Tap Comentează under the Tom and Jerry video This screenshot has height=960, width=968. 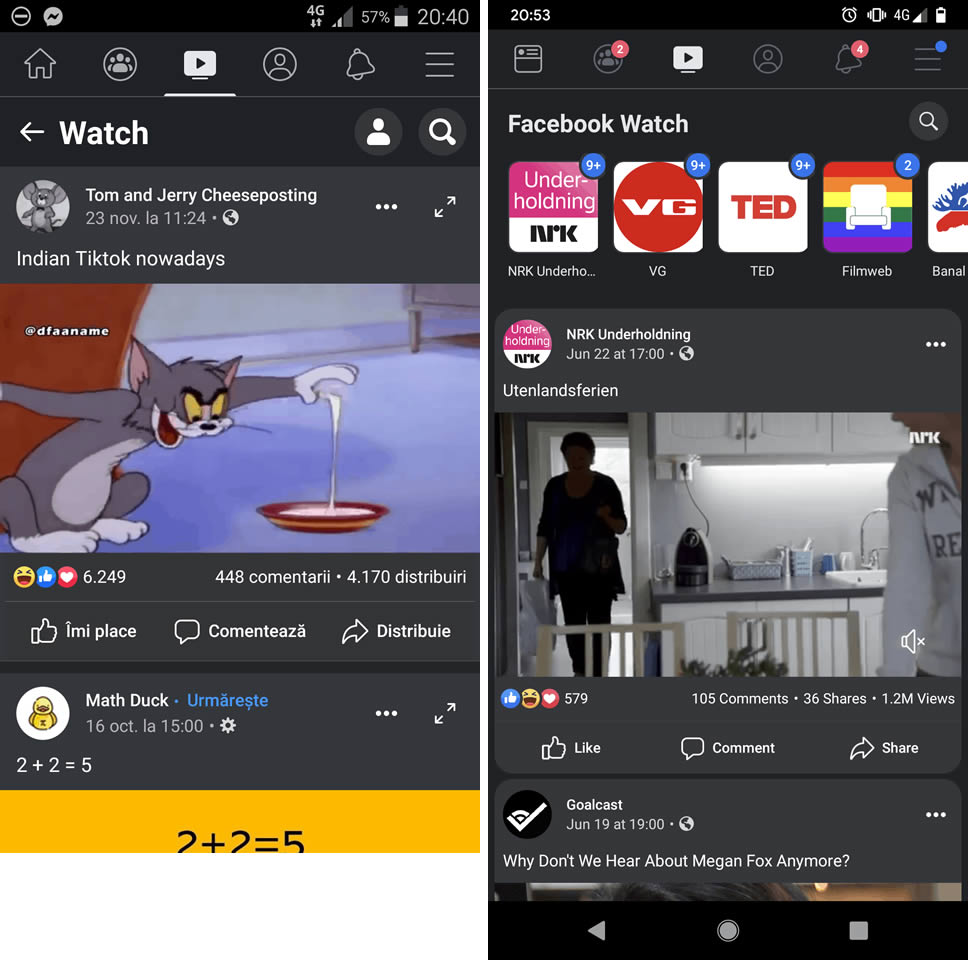(240, 631)
